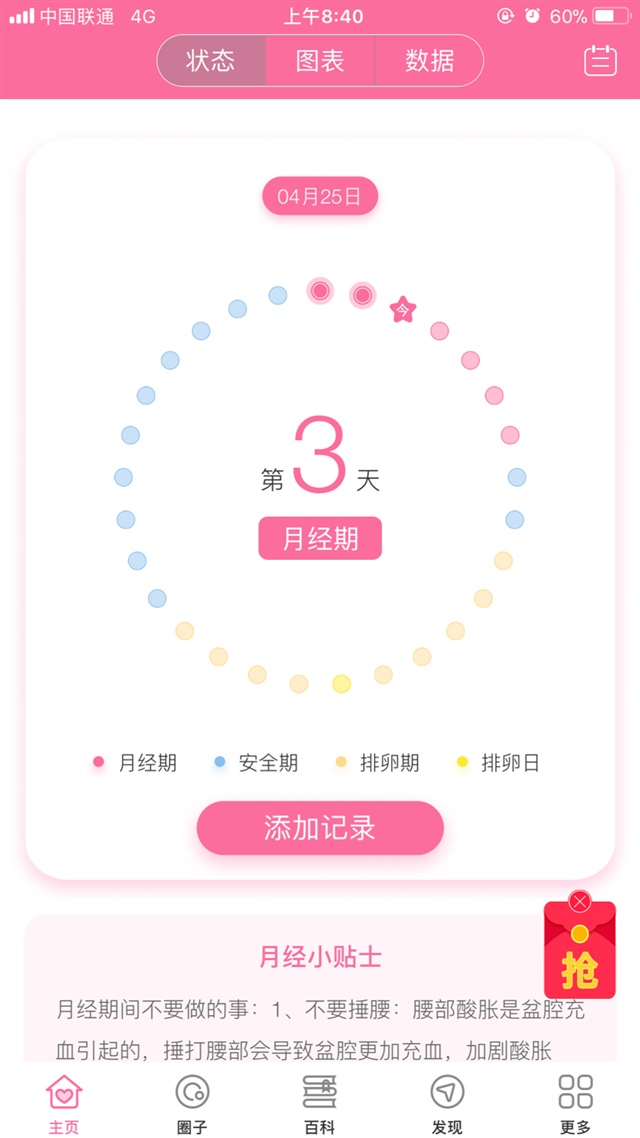Viewport: 640px width, 1138px height.
Task: Select the yellow 排卵日 dot on ring
Action: point(341,684)
